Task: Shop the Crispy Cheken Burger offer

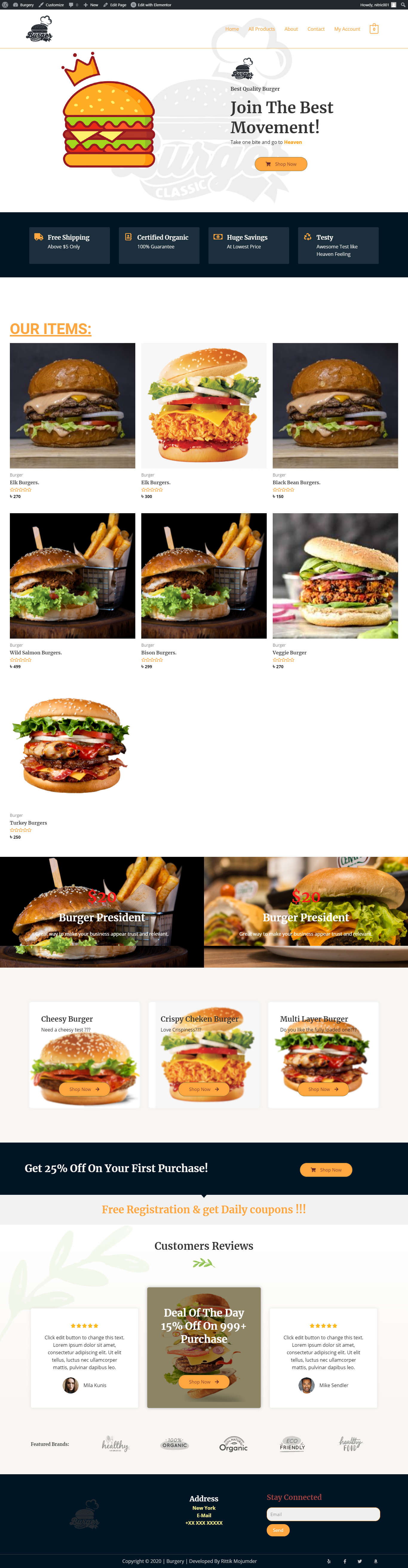Action: (203, 1089)
